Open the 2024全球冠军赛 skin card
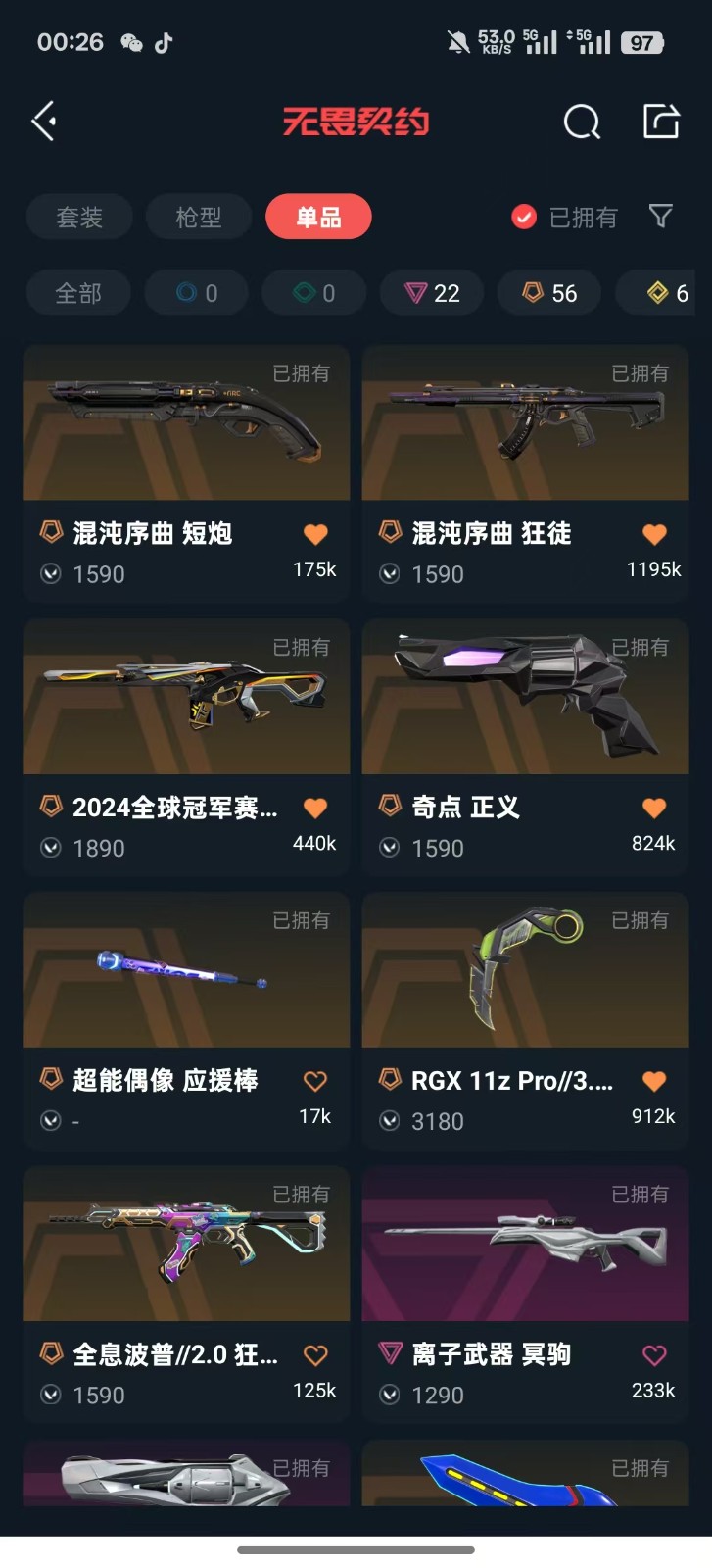 (x=186, y=697)
